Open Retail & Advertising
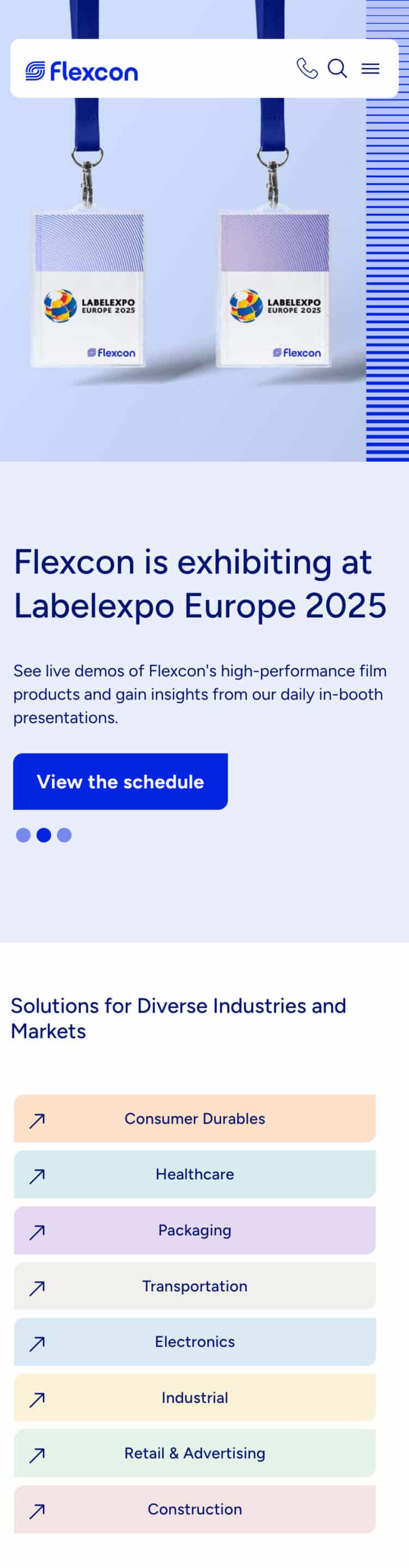 [x=194, y=1453]
